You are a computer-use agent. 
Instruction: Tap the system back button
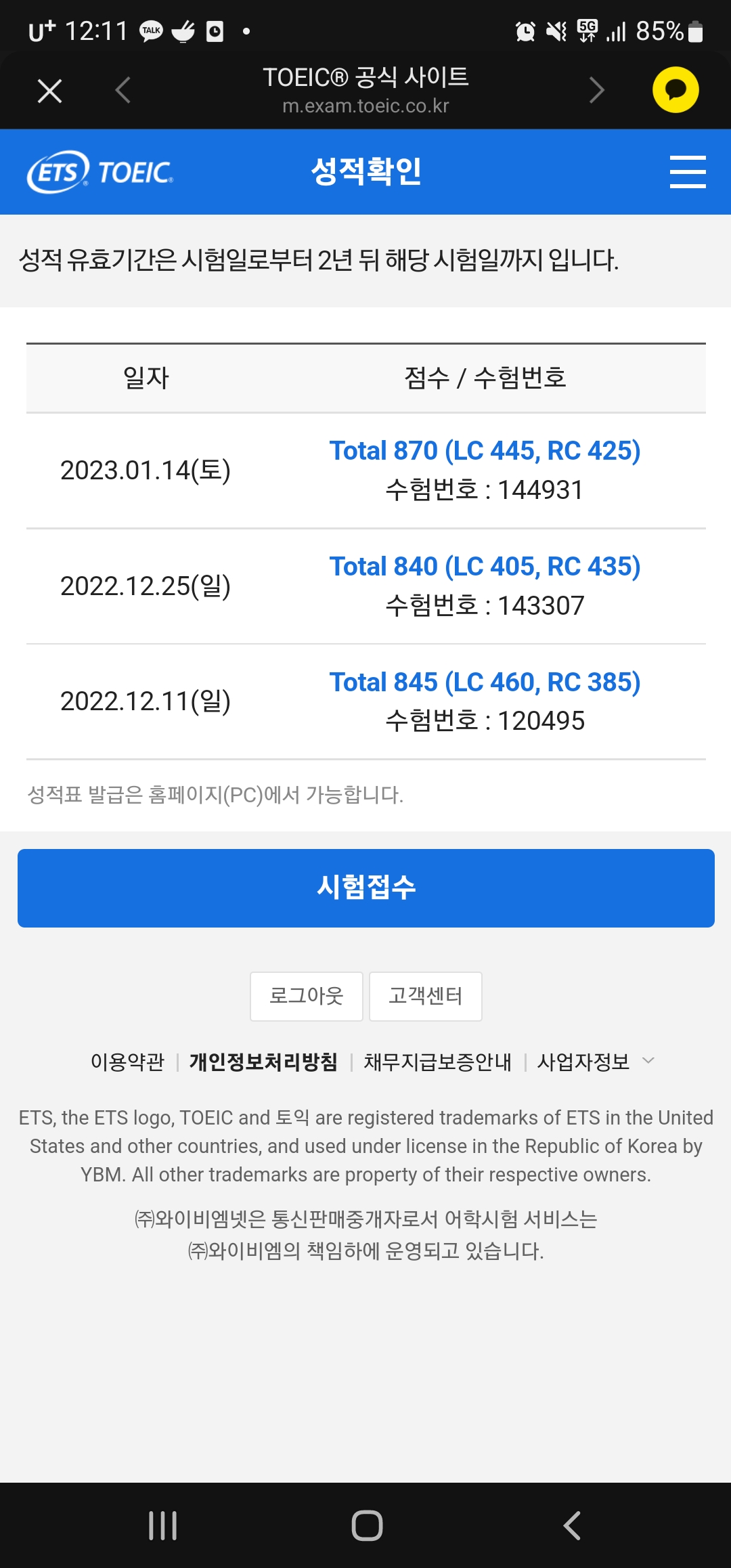click(x=572, y=1525)
